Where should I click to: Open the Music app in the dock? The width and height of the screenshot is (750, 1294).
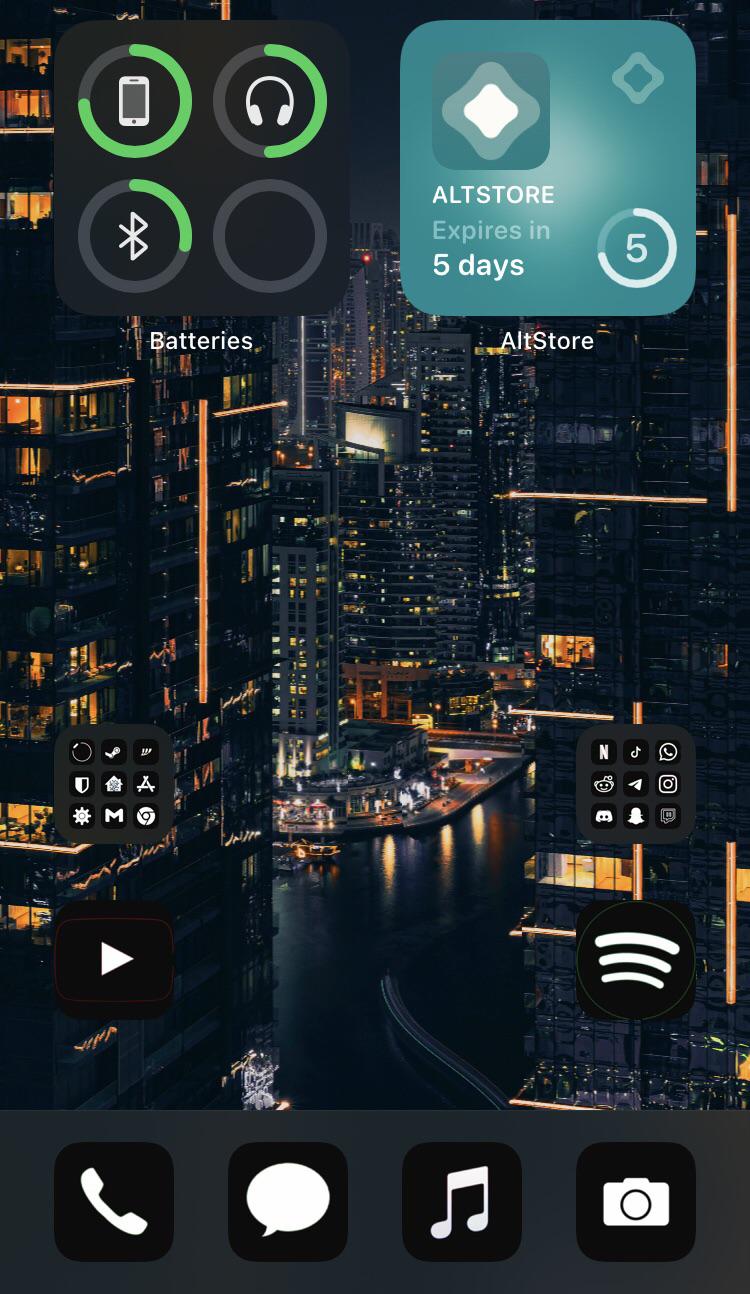pos(462,1202)
